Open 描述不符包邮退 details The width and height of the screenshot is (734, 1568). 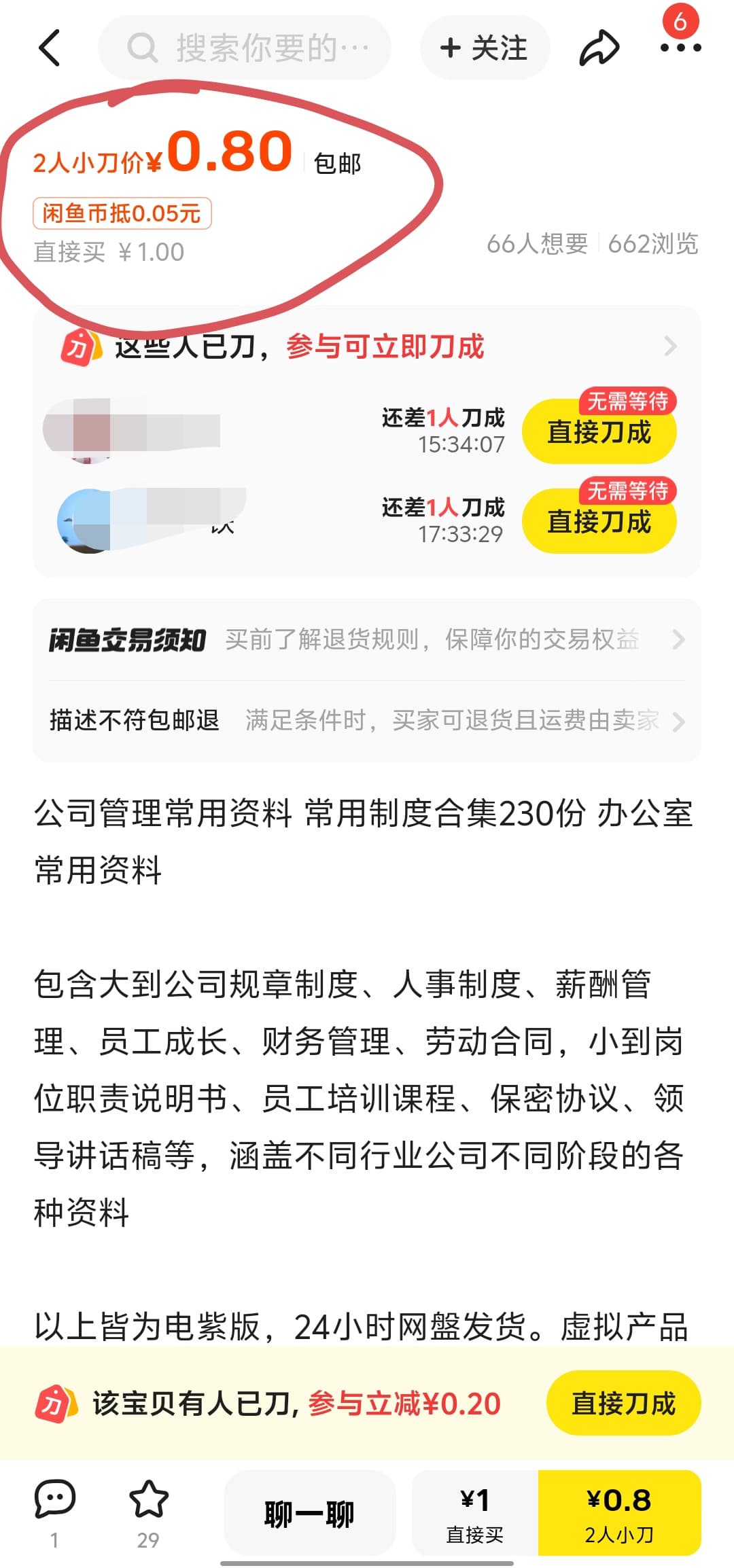[x=367, y=720]
